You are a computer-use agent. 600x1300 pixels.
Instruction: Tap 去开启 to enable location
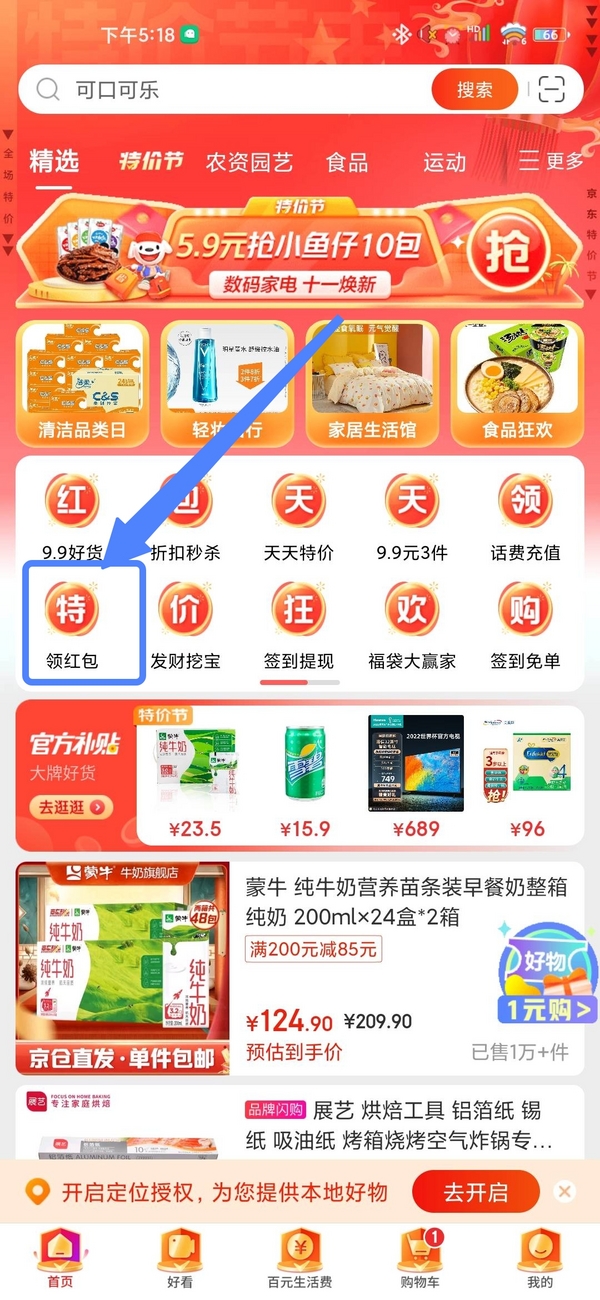pyautogui.click(x=476, y=1192)
